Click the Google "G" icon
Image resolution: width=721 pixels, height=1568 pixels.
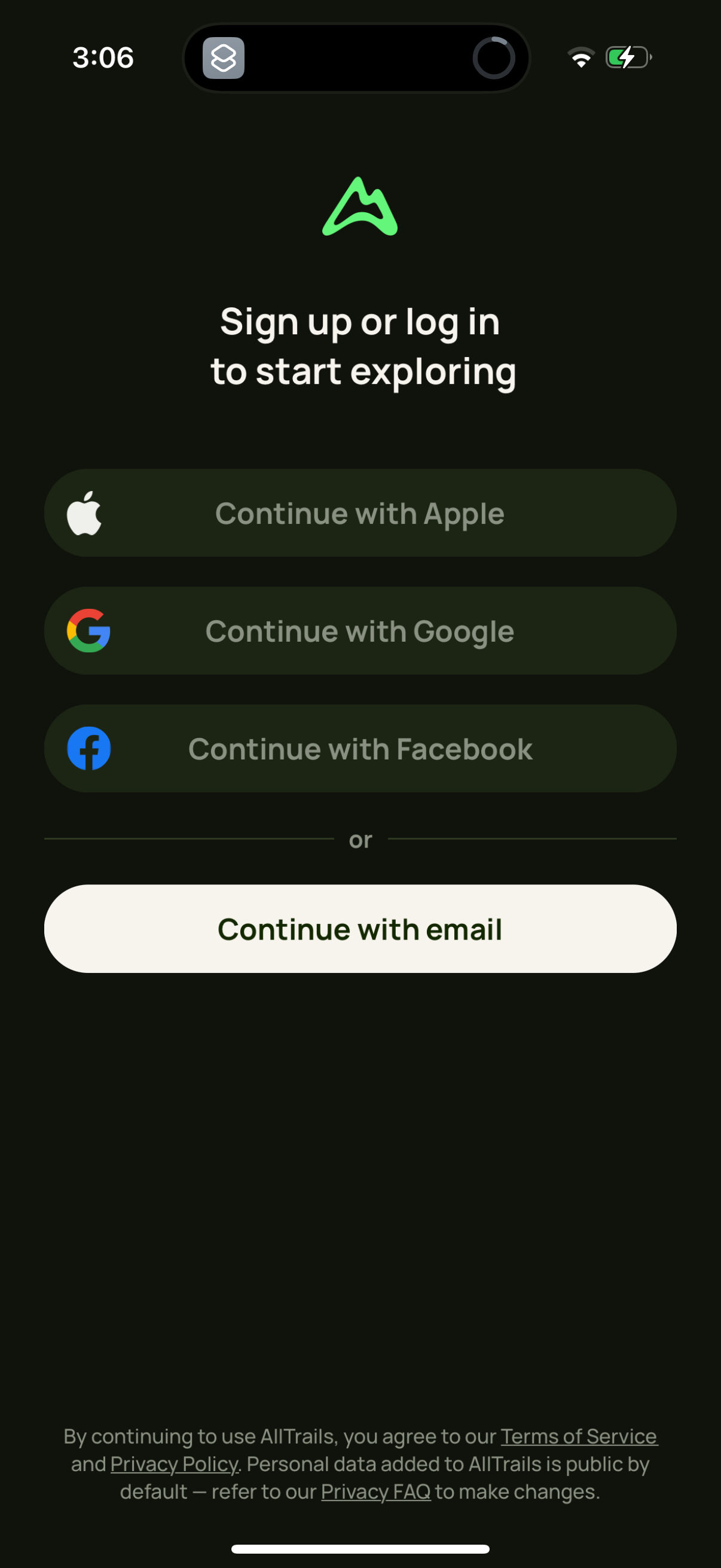point(90,630)
